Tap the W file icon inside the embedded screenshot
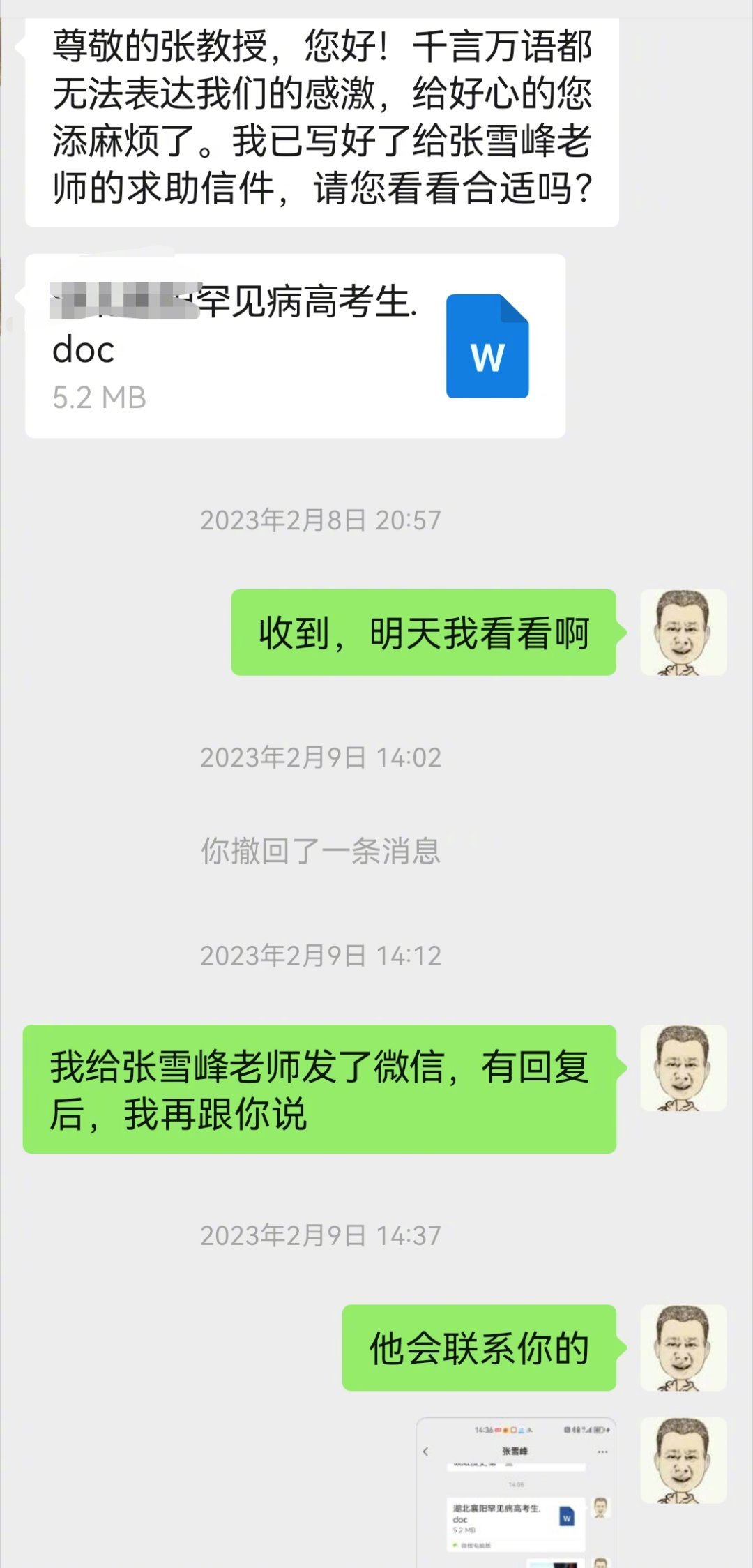The image size is (753, 1568). pos(566,1516)
